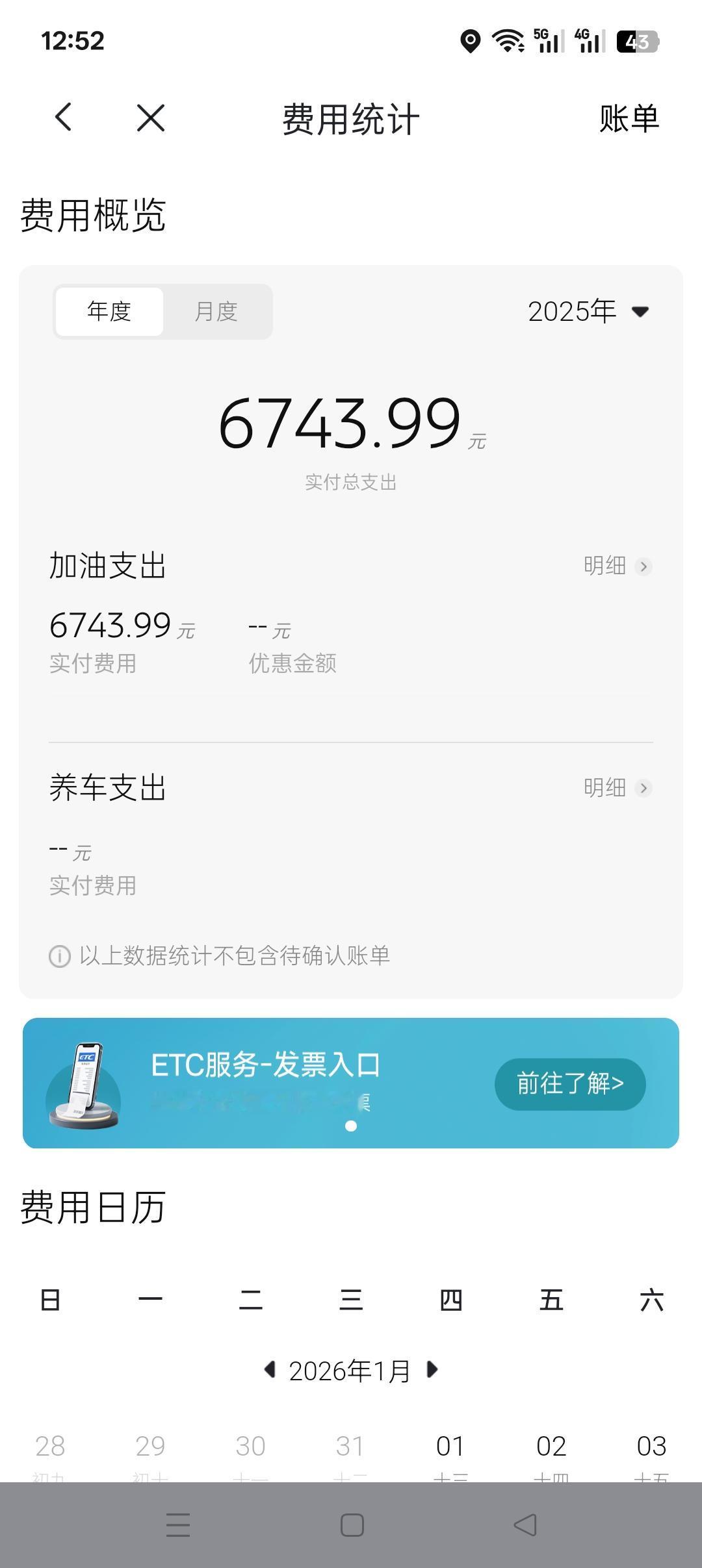Tap the navigation back triangle at bottom right

(x=524, y=1525)
